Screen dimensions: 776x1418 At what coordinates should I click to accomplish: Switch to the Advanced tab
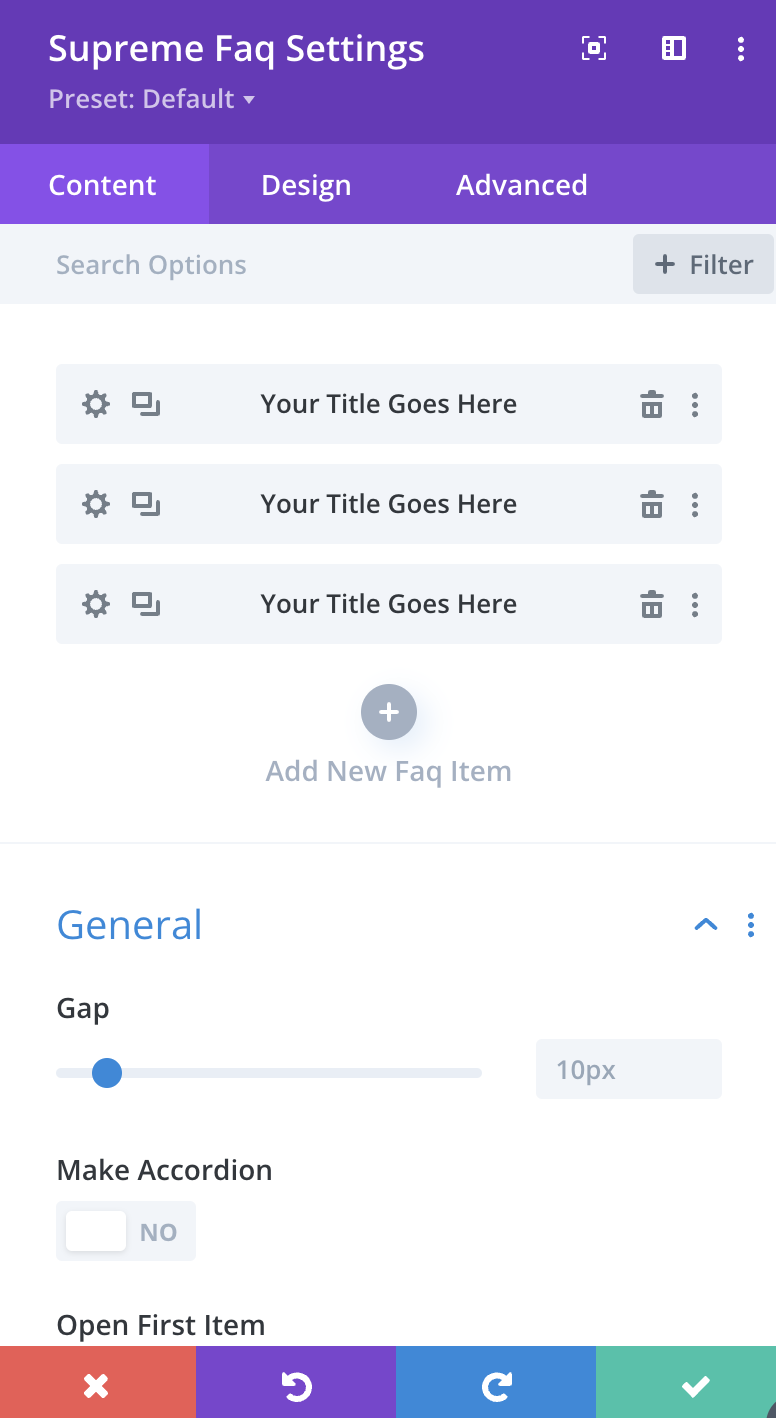click(x=522, y=185)
